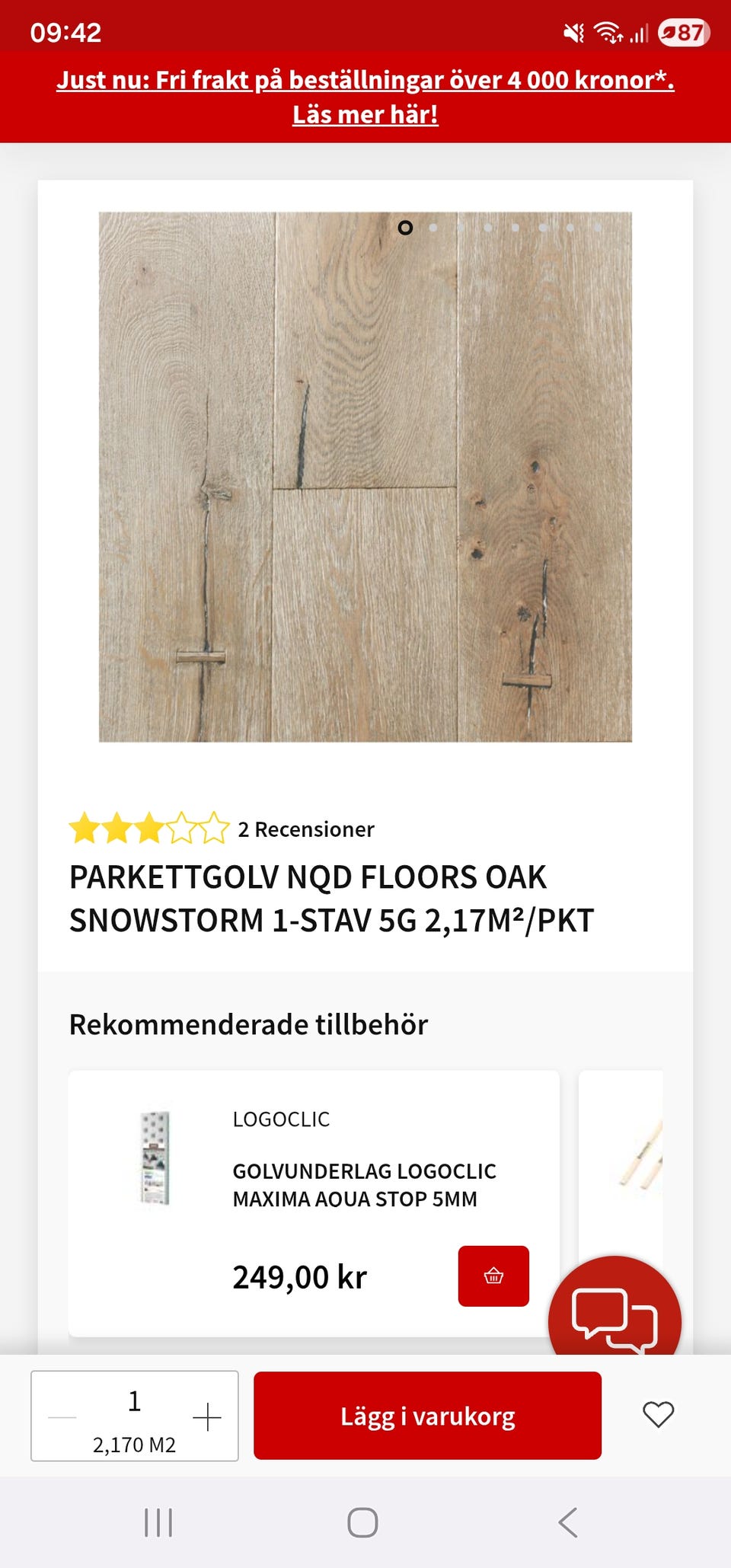
Task: Save product to favorites with heart icon
Action: [x=659, y=1416]
